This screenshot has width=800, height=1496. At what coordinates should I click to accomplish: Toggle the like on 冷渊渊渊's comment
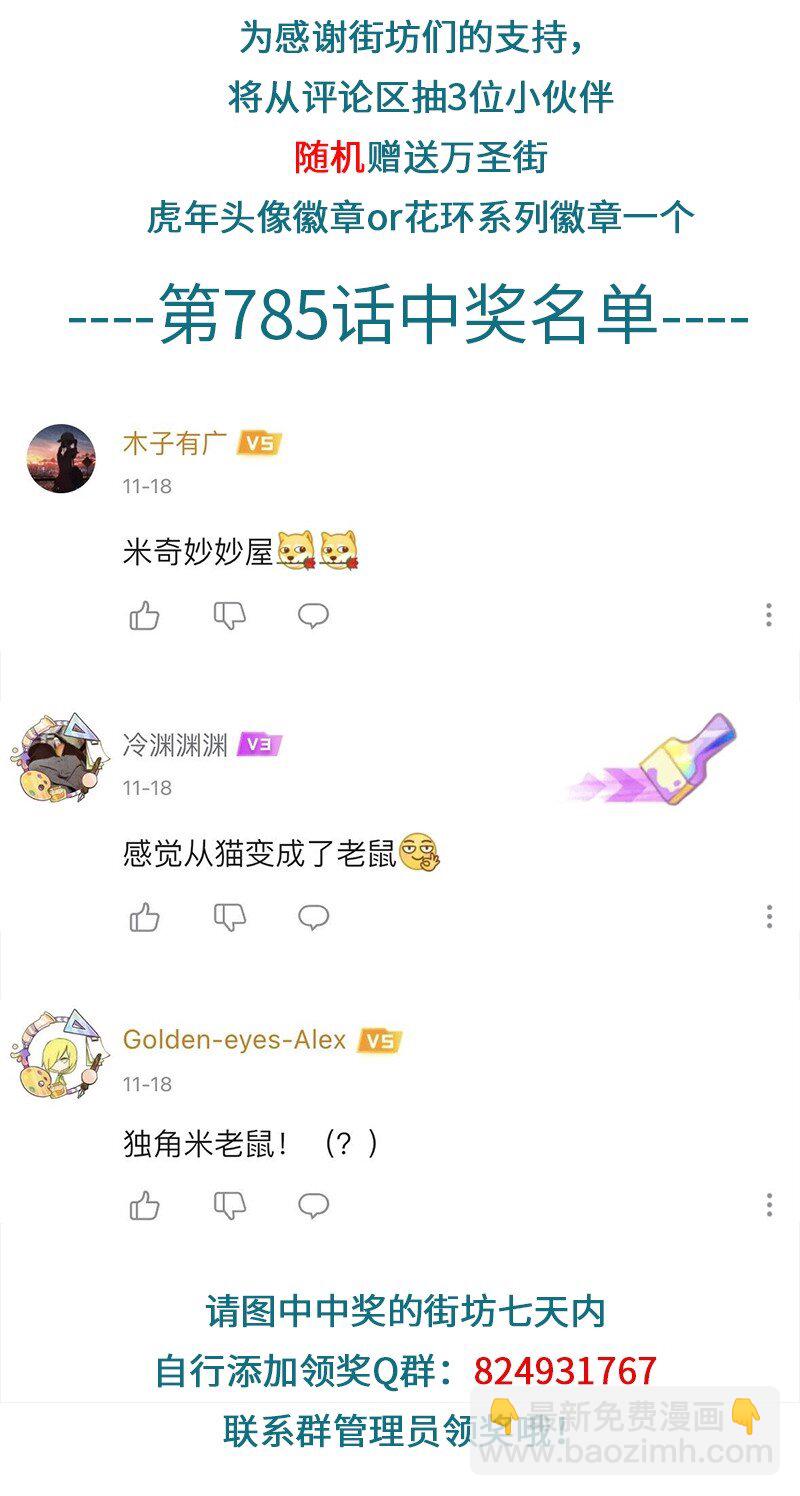click(x=144, y=915)
